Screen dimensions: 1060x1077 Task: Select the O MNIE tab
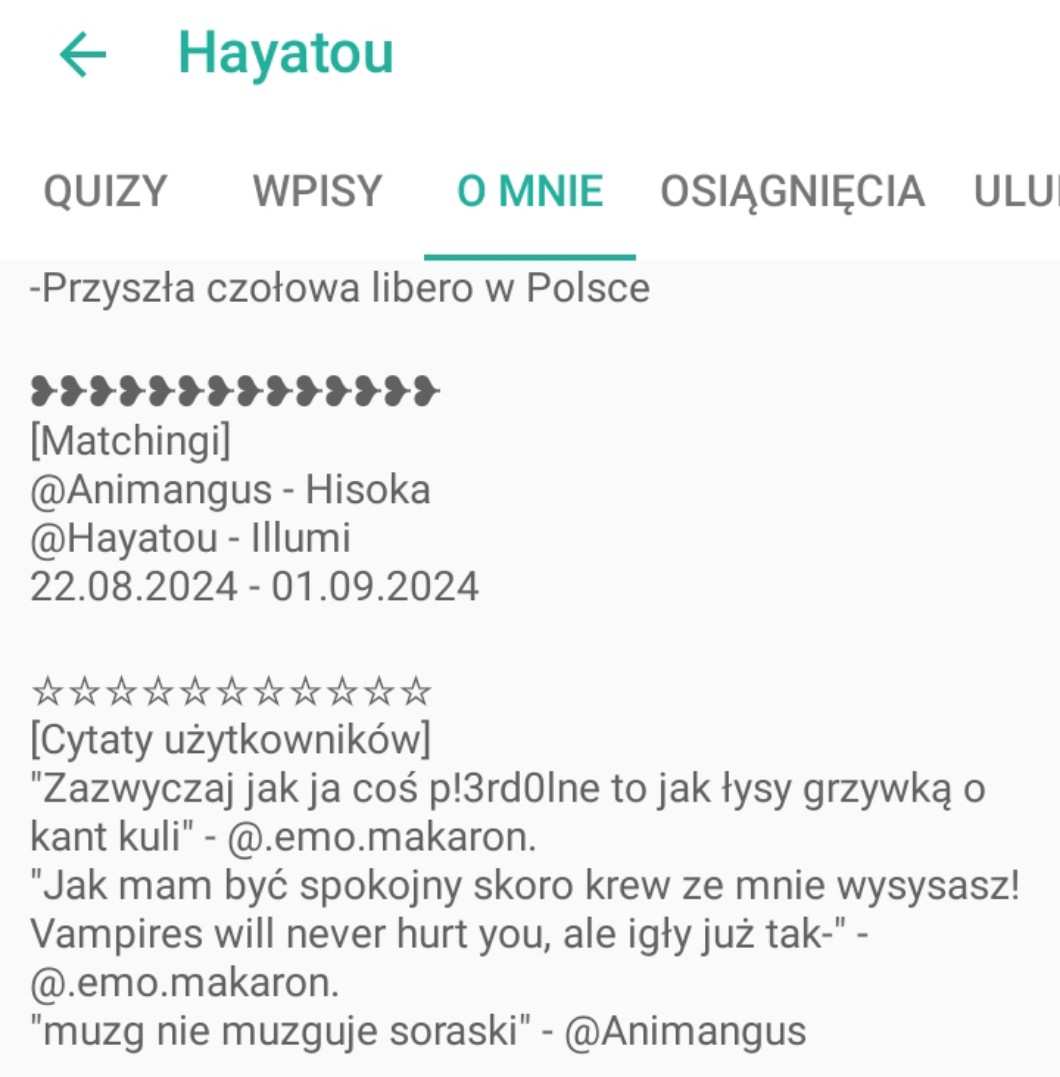click(x=530, y=190)
